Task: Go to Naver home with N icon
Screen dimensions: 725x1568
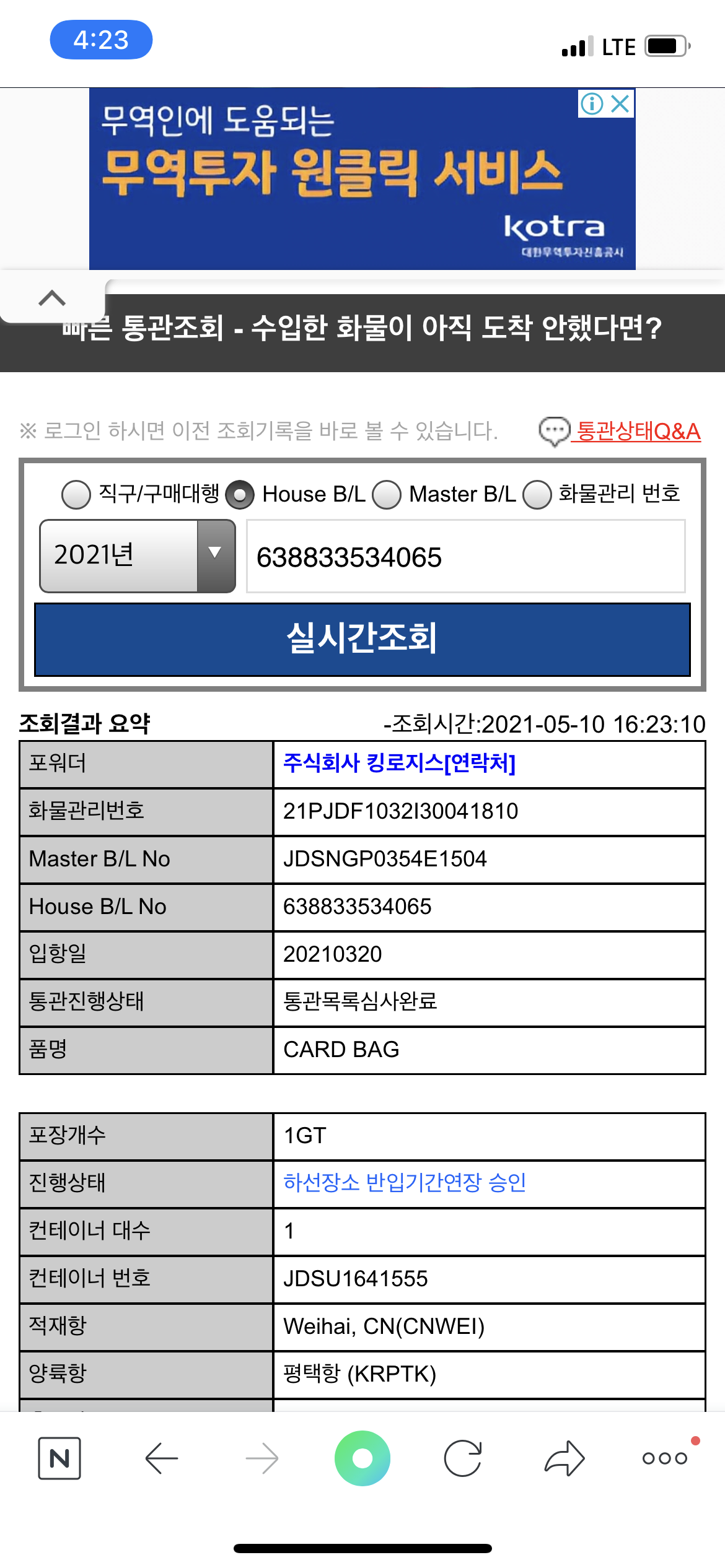Action: pos(59,1458)
